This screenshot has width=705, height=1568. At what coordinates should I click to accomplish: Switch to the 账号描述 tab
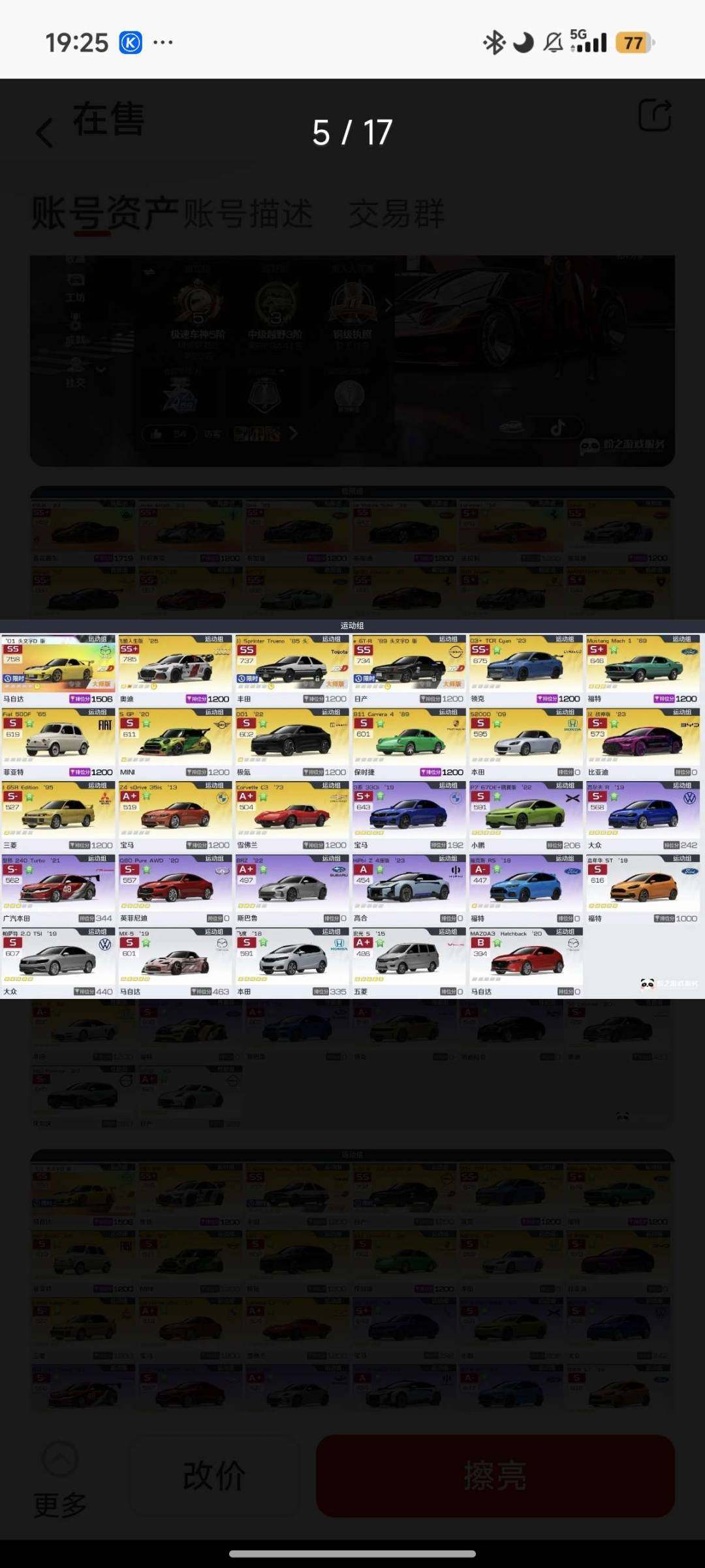click(248, 213)
